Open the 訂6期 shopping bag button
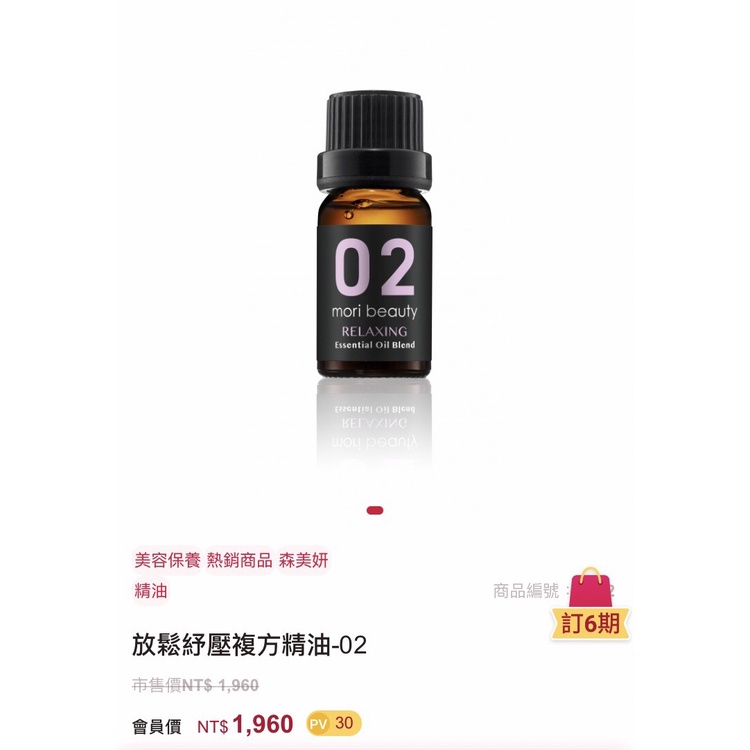 coord(591,605)
